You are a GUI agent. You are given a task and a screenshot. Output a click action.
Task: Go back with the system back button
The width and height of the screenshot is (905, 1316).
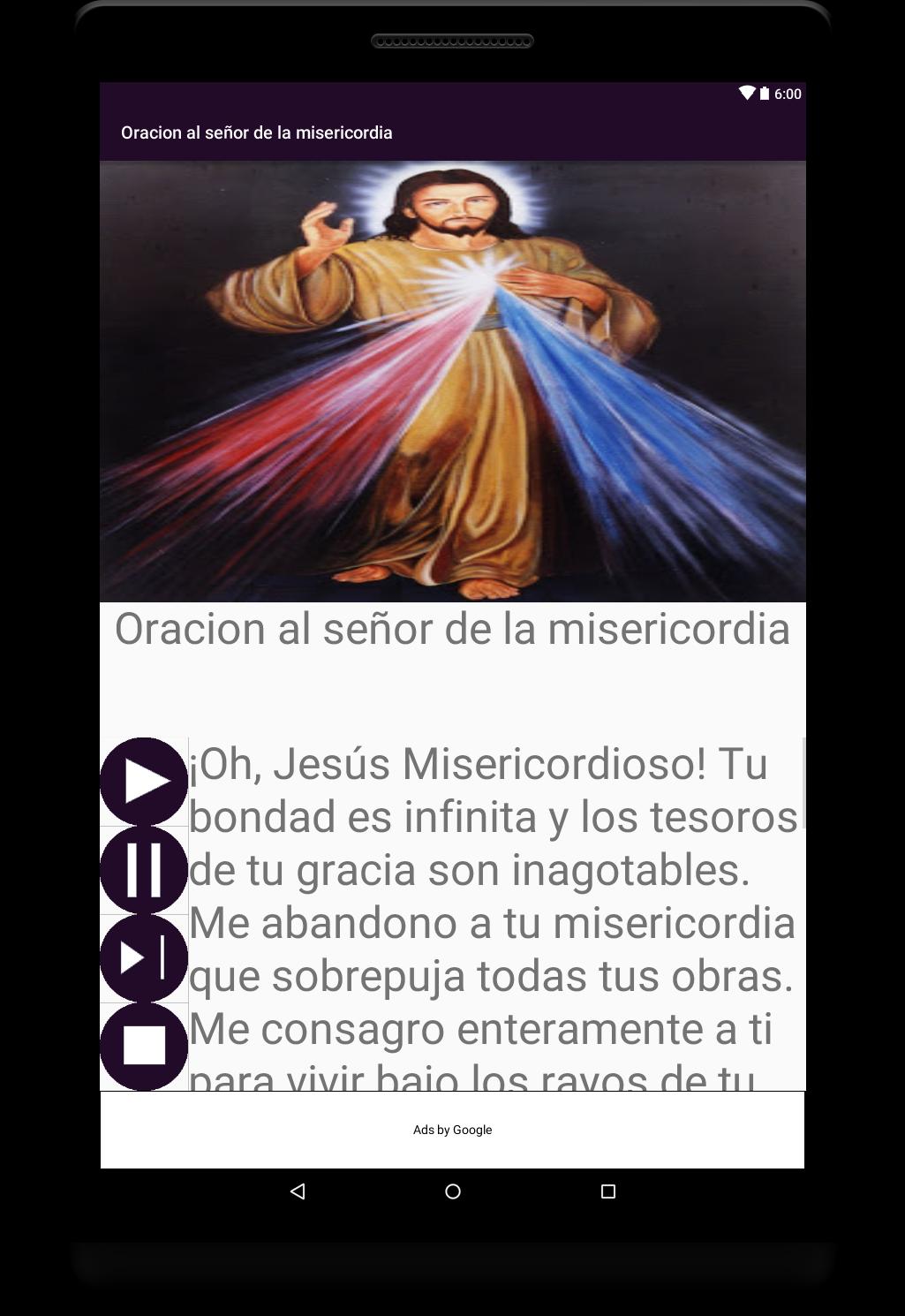tap(298, 1191)
